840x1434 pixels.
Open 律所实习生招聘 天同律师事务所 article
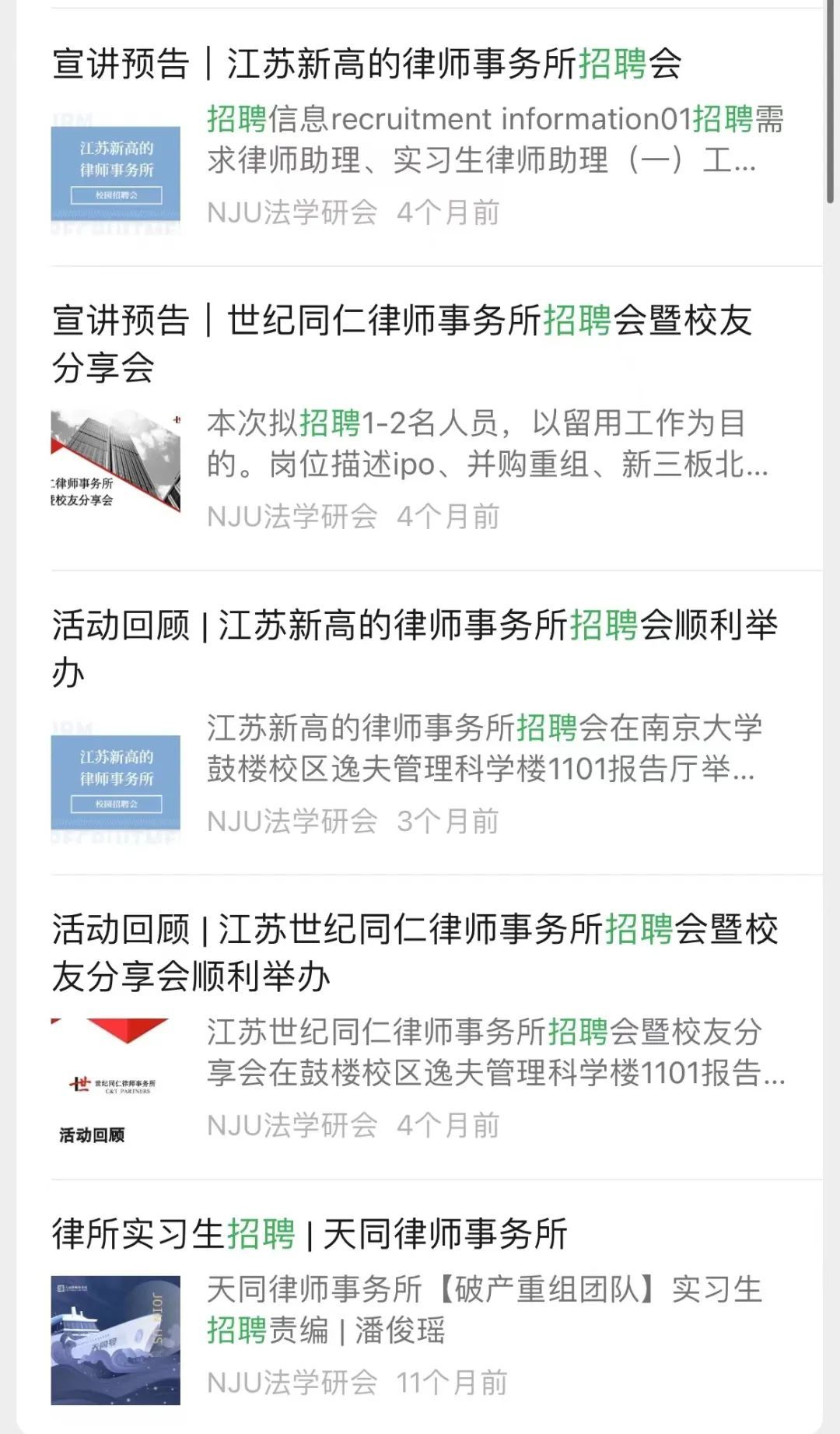310,1234
